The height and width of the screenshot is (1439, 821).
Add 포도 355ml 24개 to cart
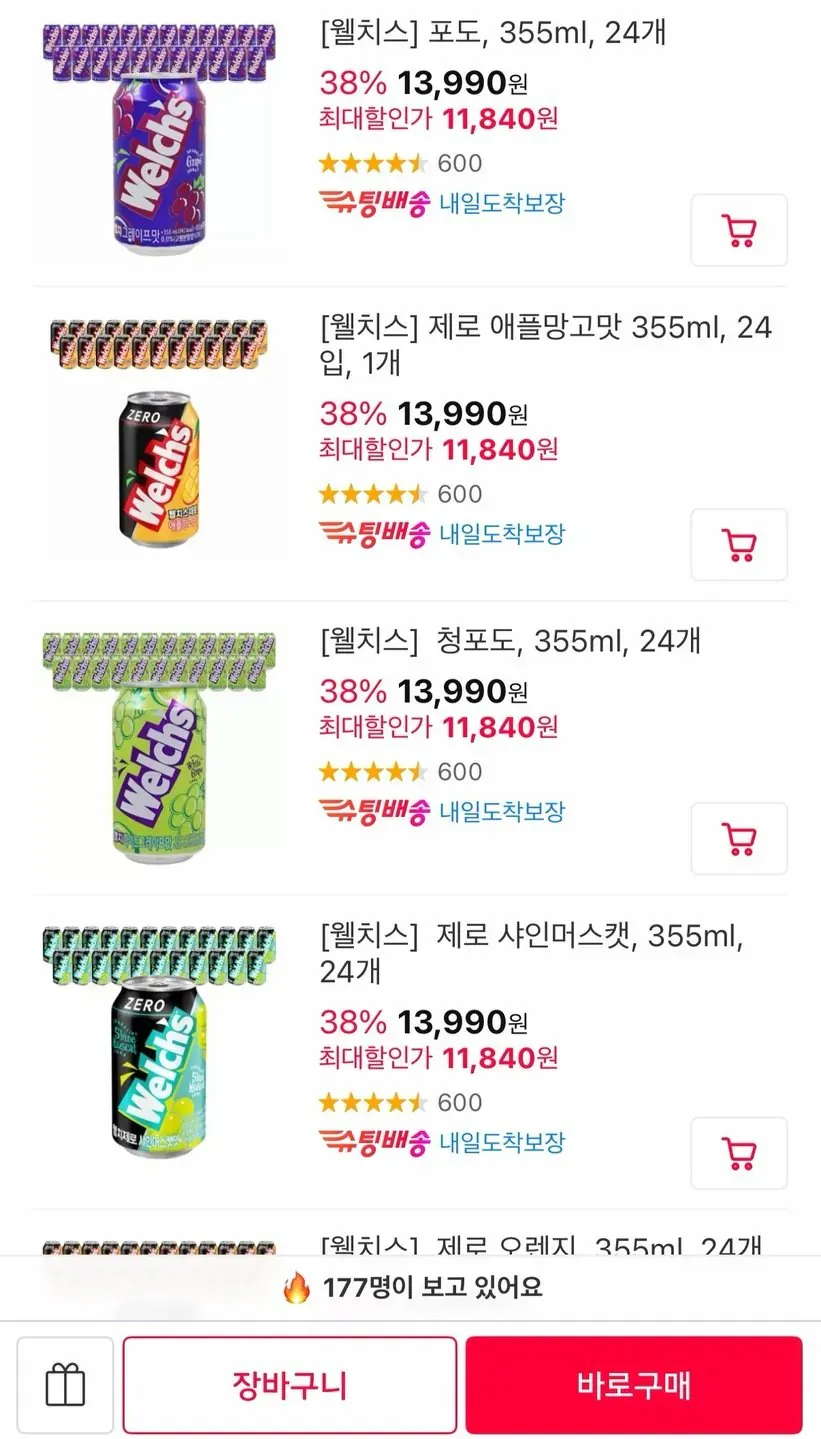(739, 230)
